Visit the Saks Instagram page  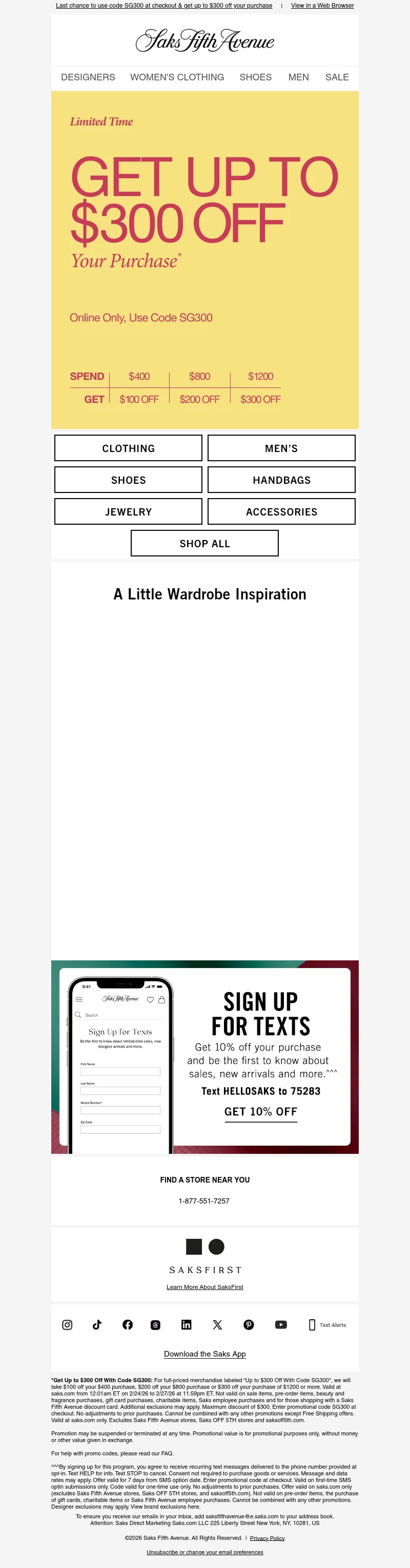(67, 1324)
